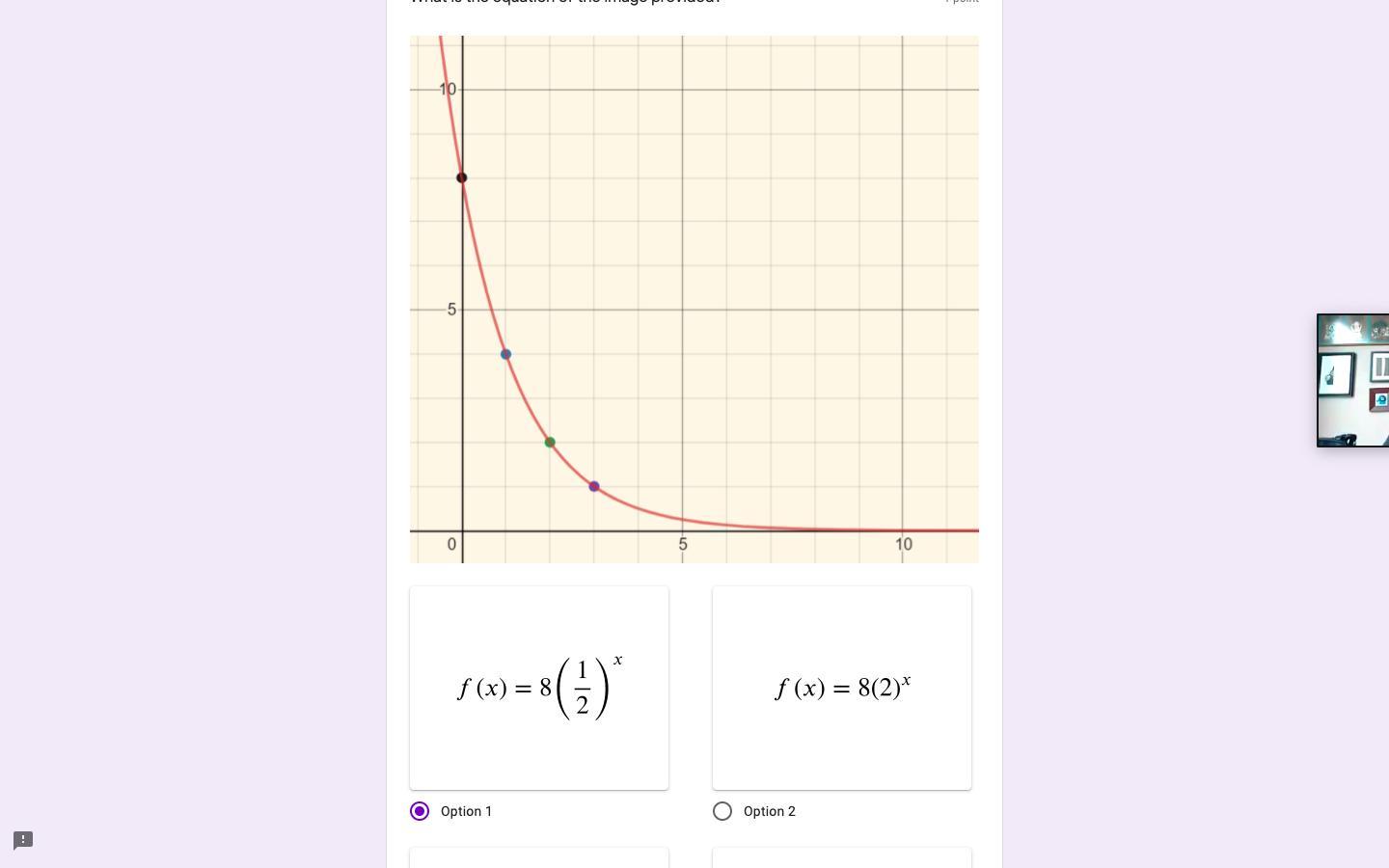The image size is (1389, 868).
Task: Open the floating video call thumbnail
Action: point(1352,380)
